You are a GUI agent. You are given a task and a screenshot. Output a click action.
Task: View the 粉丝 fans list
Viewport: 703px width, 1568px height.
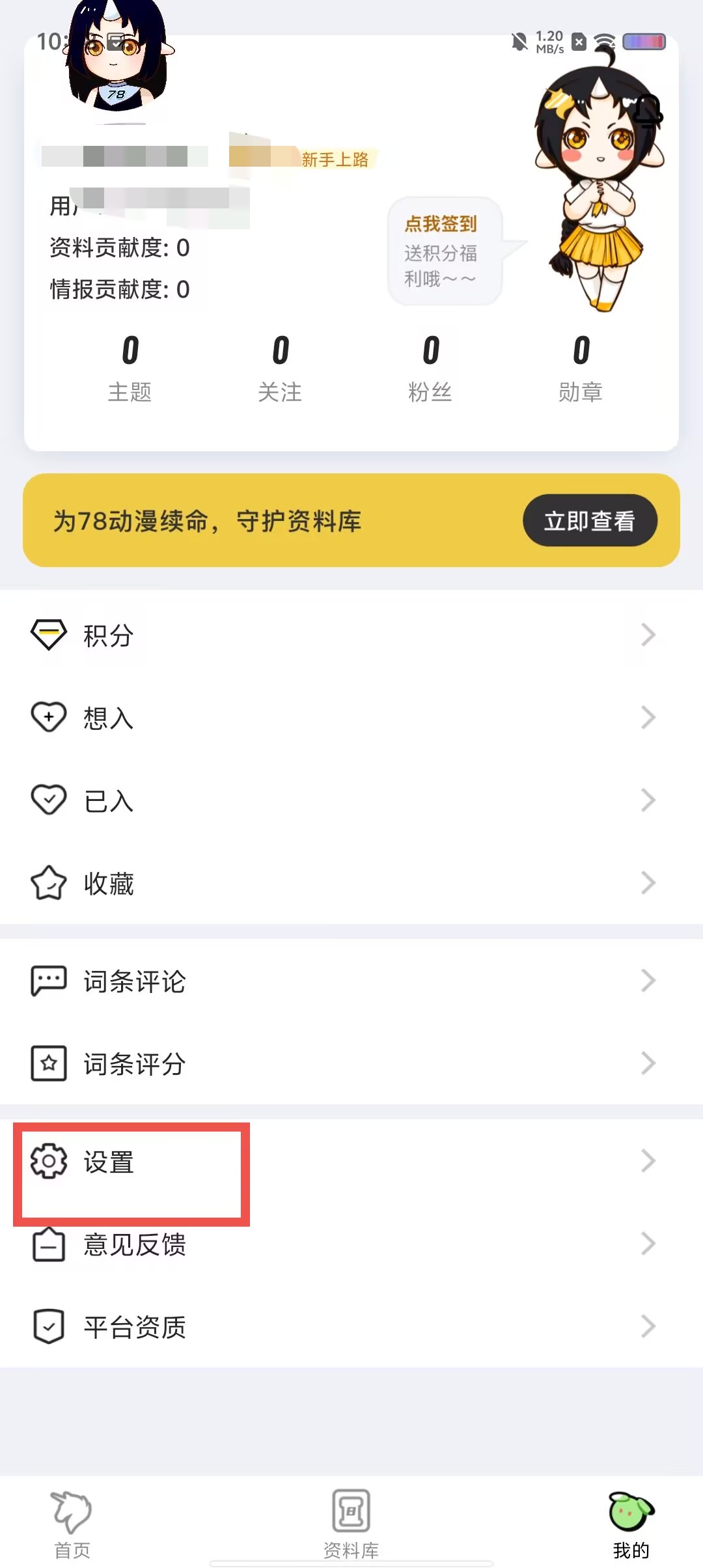point(430,369)
